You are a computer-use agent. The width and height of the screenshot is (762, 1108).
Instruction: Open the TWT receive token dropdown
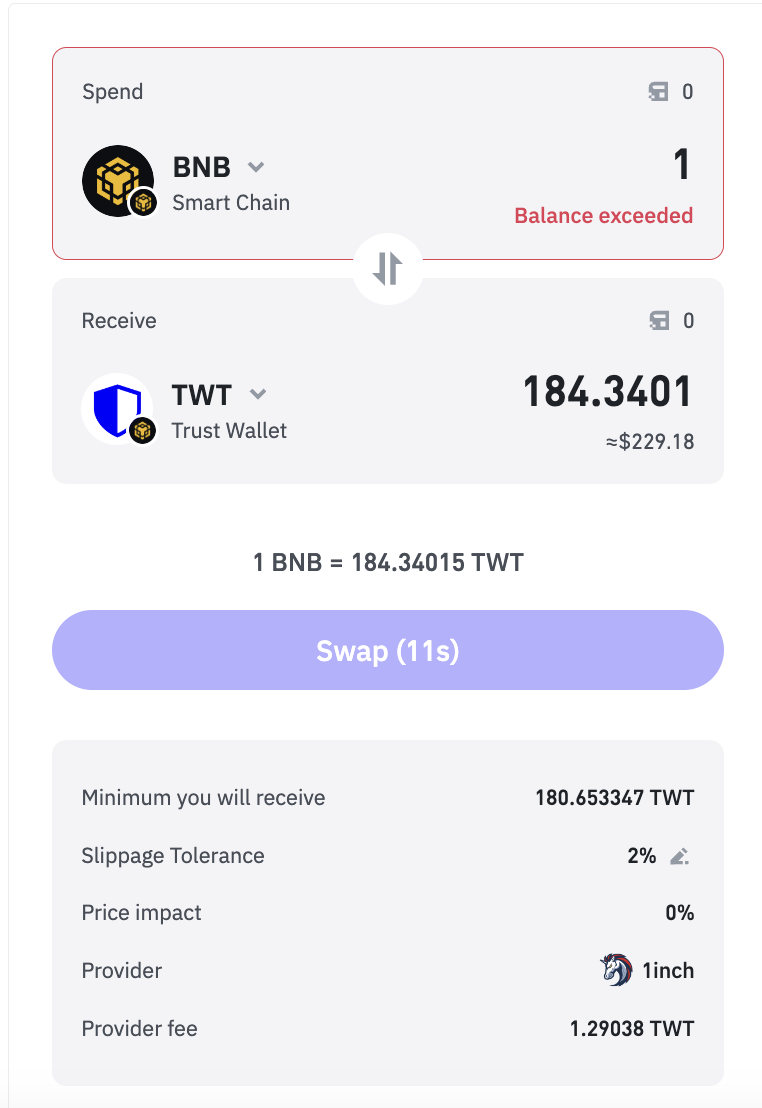[x=257, y=394]
